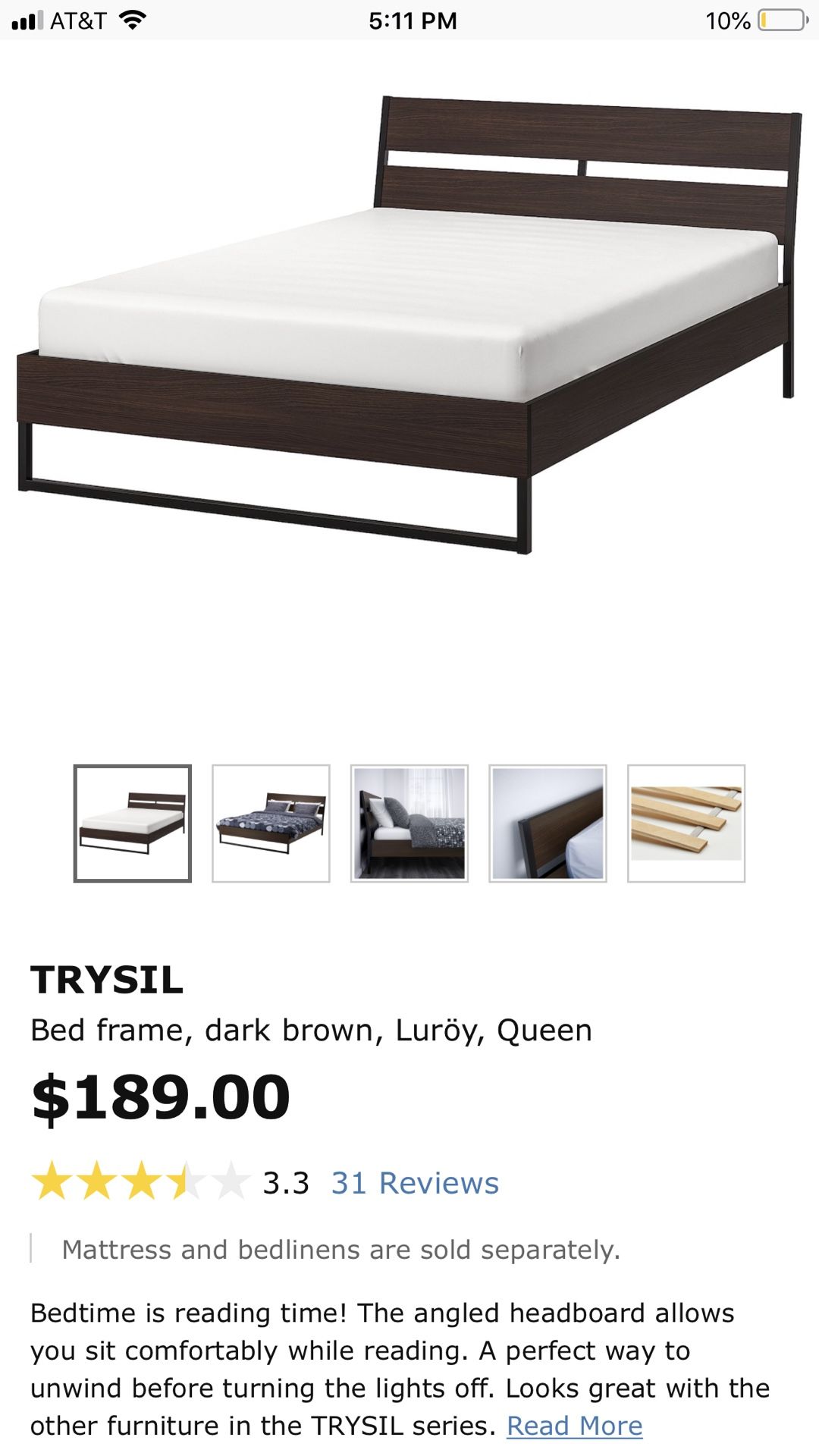Select the first thumbnail of bed with white mattress
The width and height of the screenshot is (819, 1456).
133,824
